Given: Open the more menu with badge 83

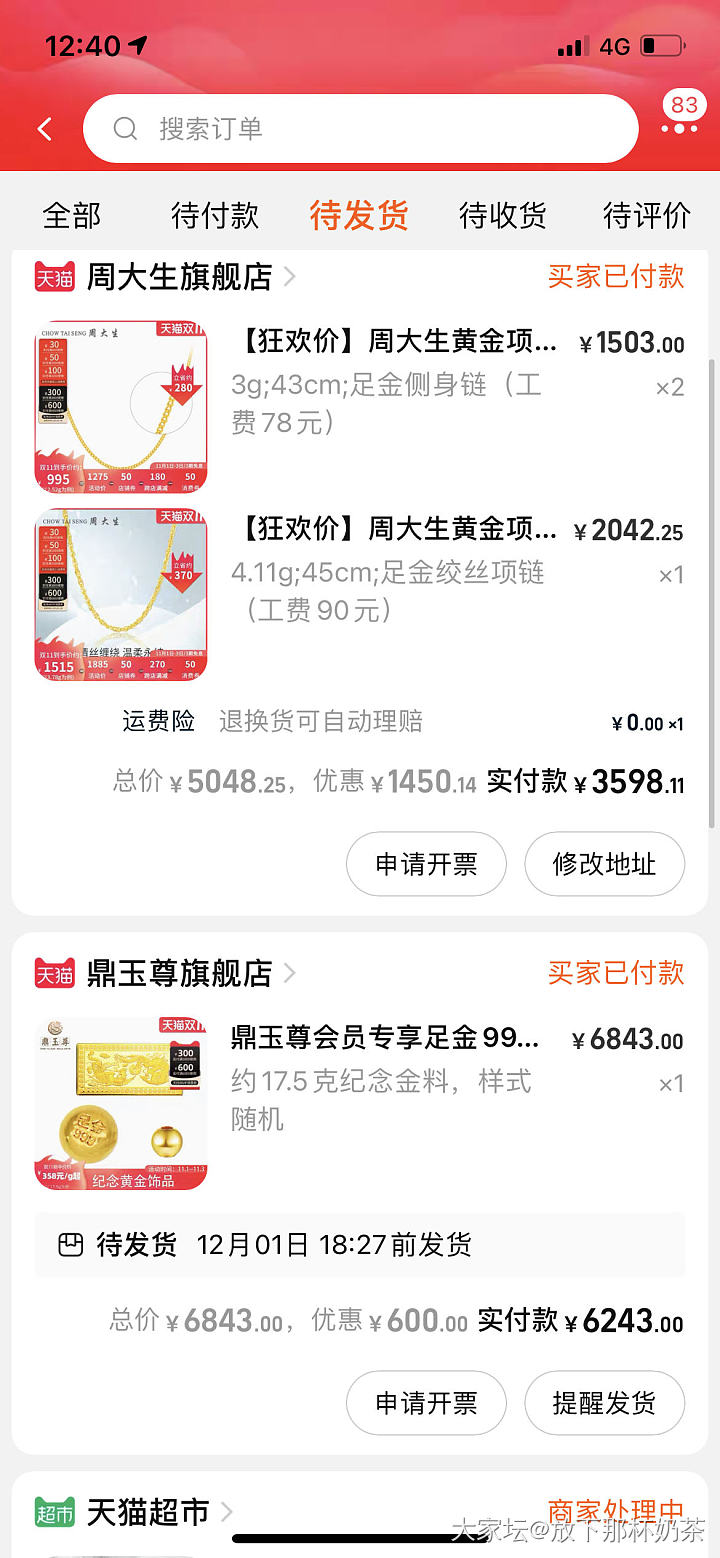Looking at the screenshot, I should pos(680,118).
